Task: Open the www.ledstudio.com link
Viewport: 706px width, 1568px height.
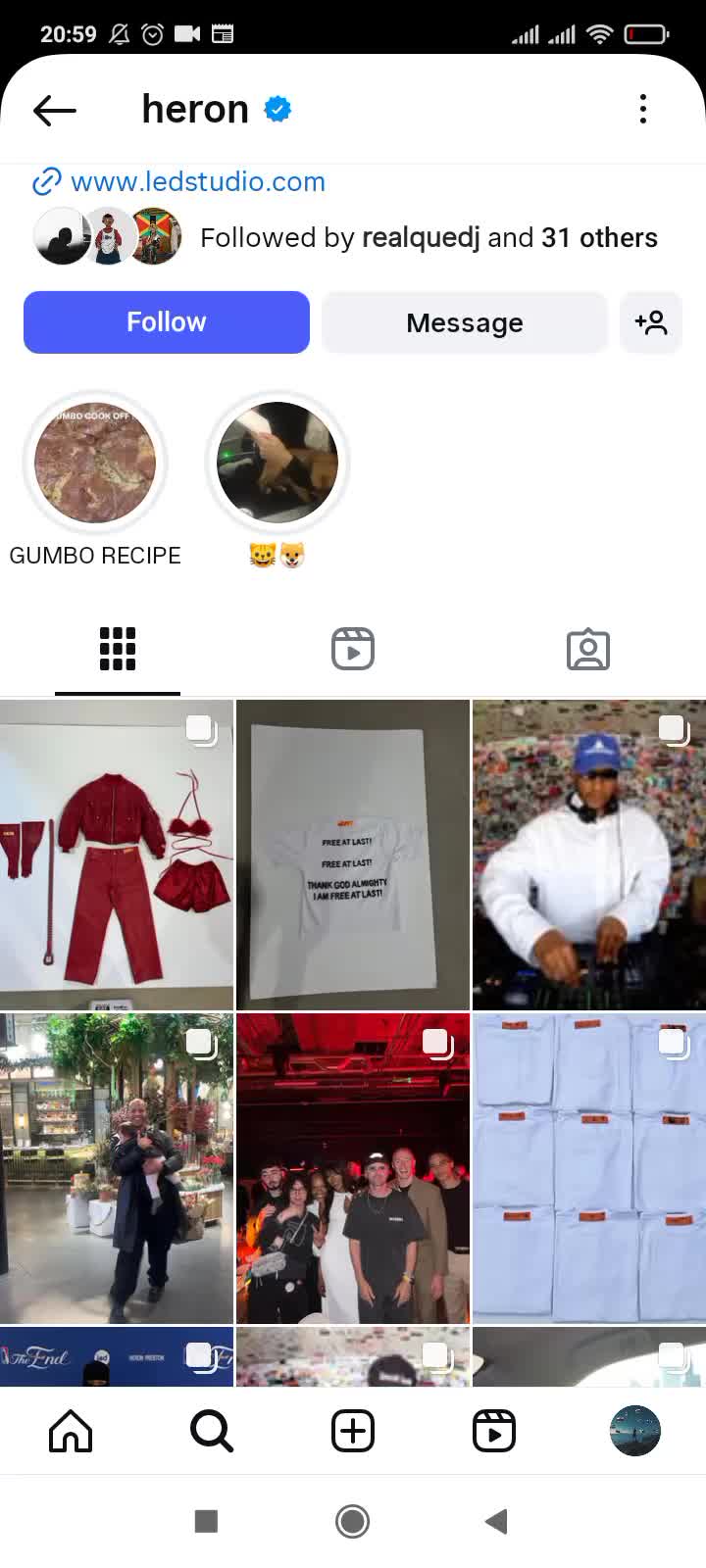Action: point(197,182)
